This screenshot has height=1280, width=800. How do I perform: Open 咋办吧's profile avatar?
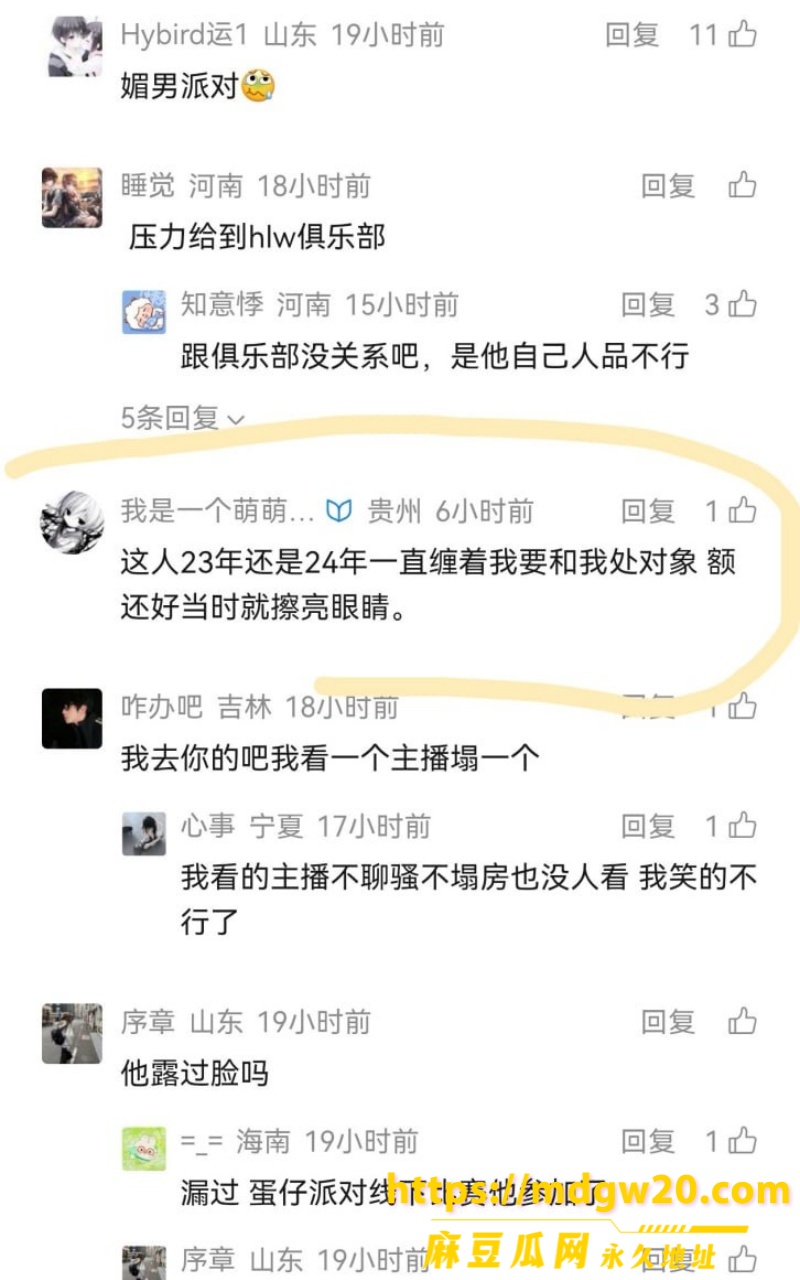[x=71, y=718]
